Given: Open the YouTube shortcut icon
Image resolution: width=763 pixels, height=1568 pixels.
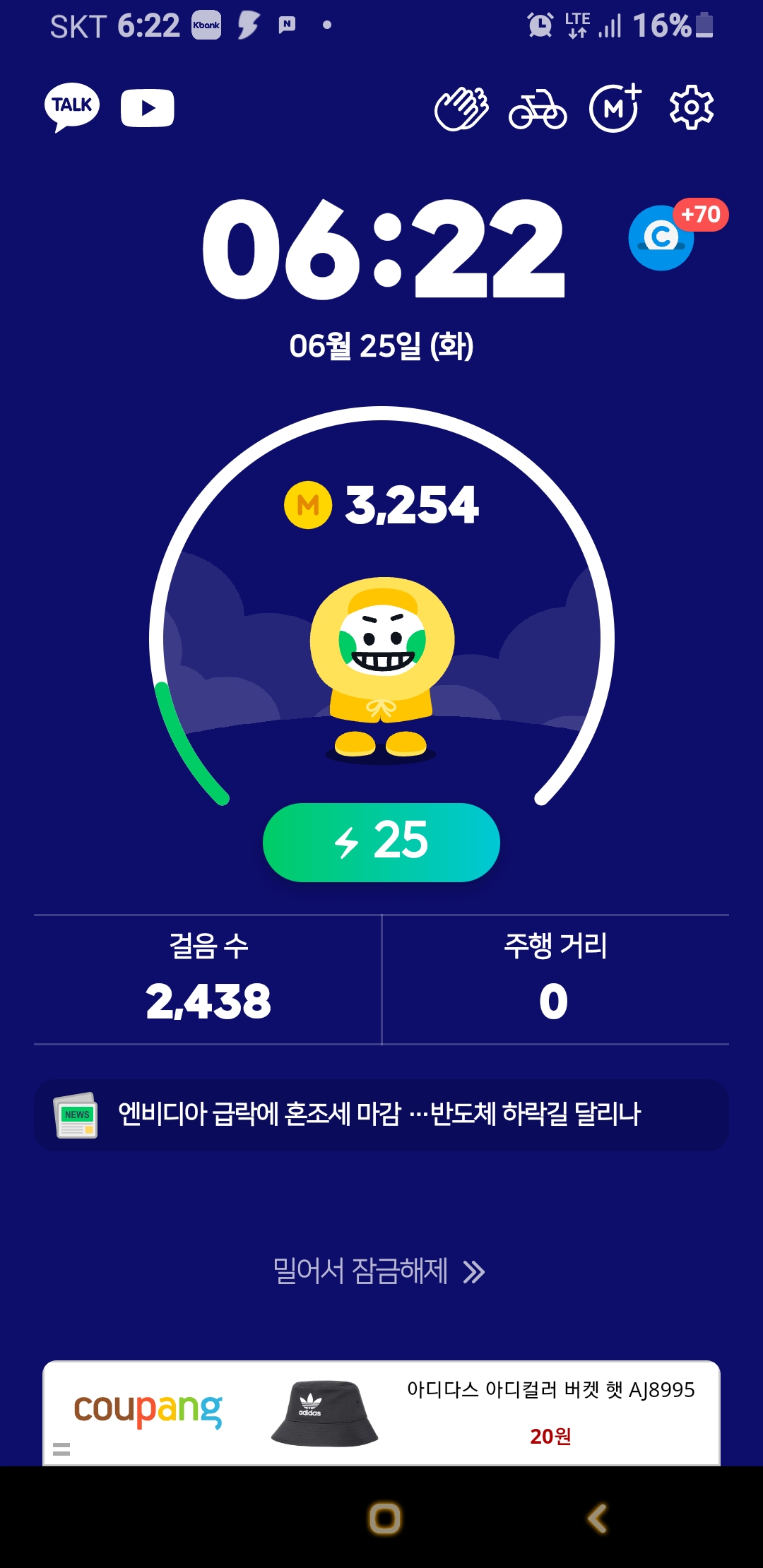Looking at the screenshot, I should pos(148,108).
